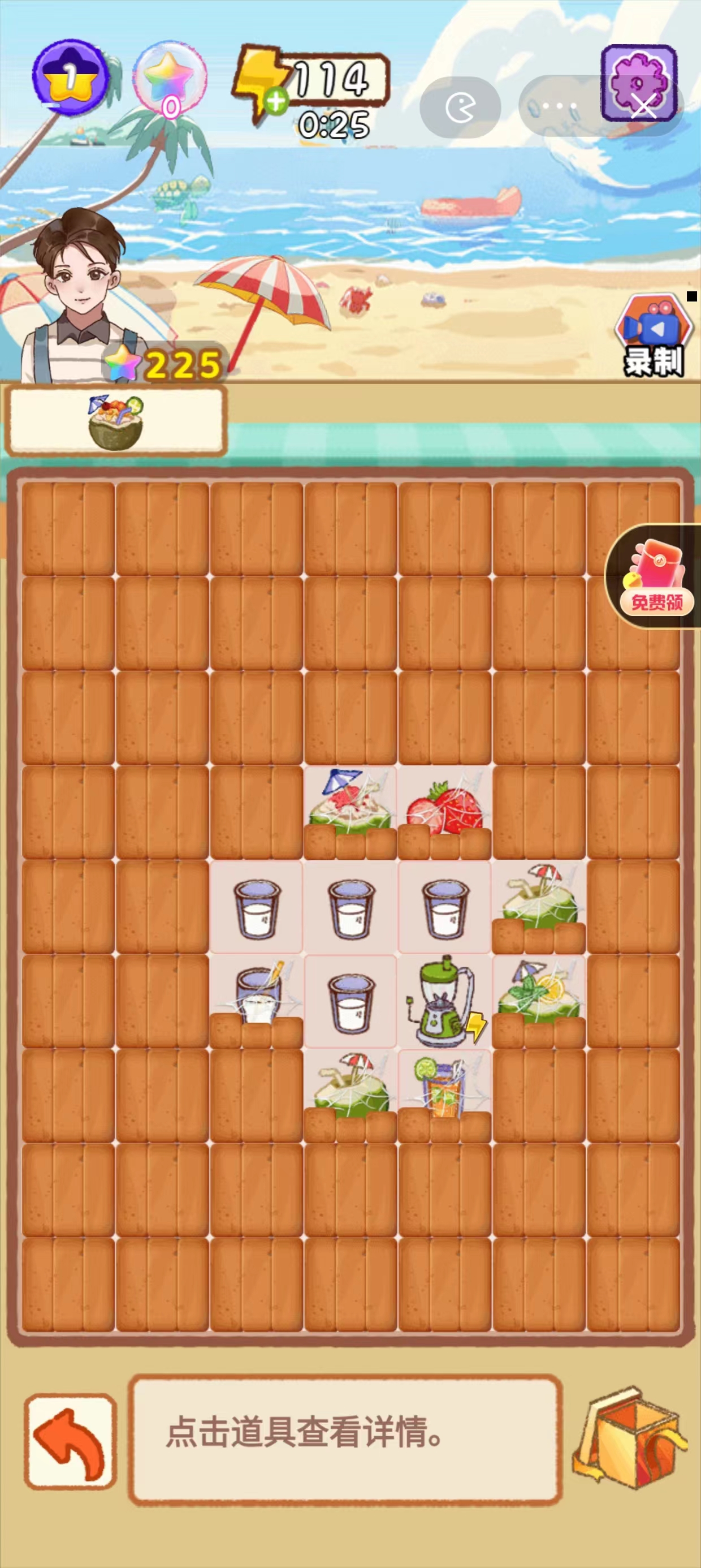Start screen recording with 录制 button

pos(654,336)
